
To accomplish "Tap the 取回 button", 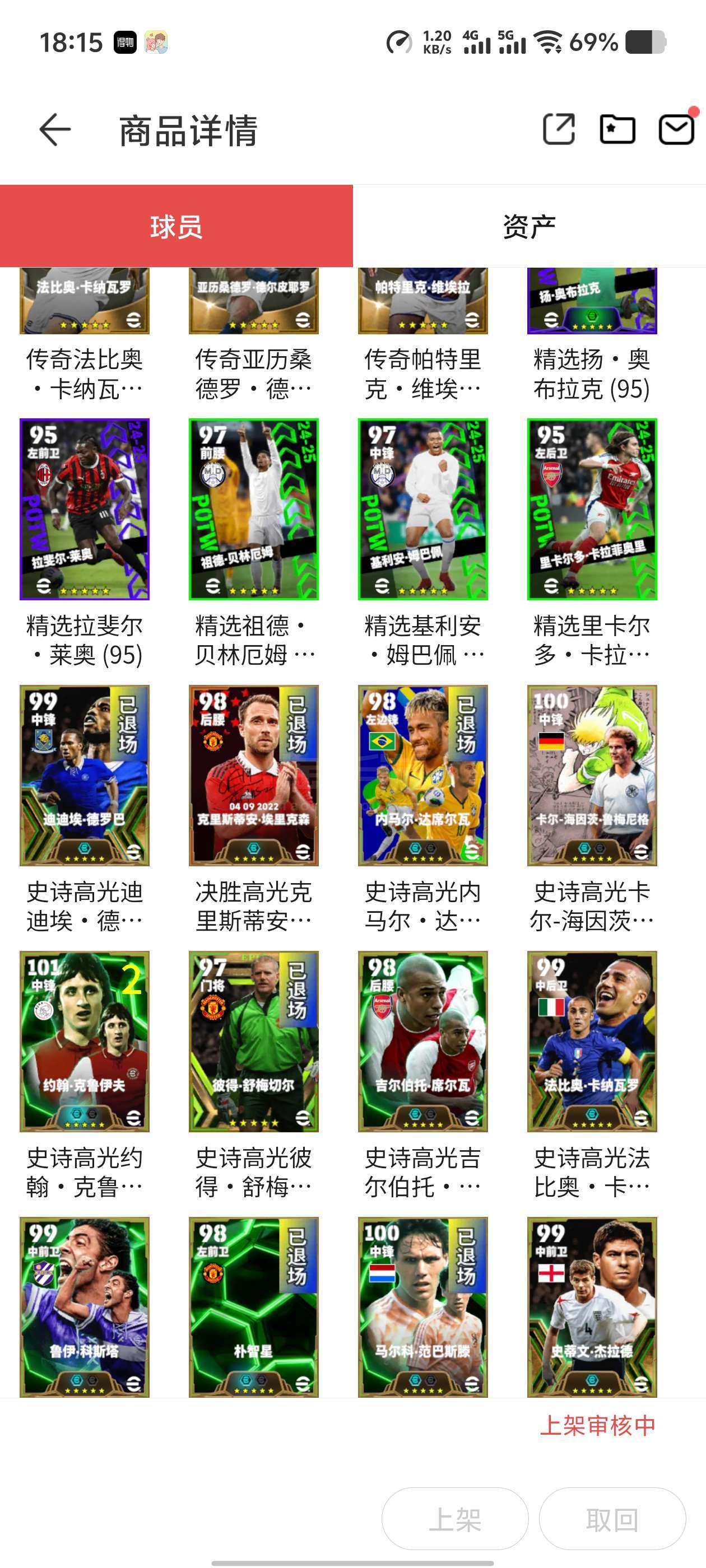I will point(611,1519).
